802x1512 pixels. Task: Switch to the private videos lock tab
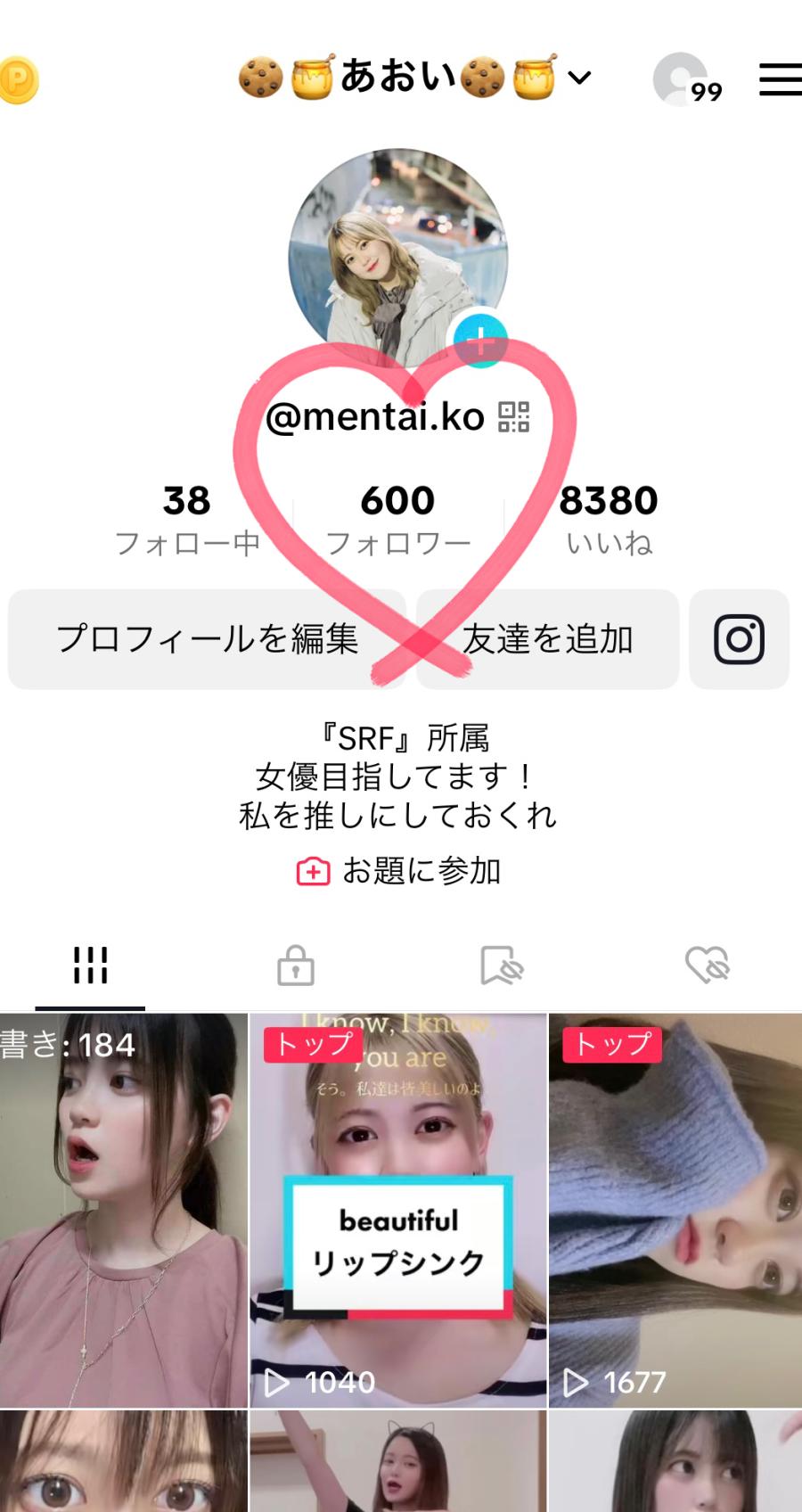click(x=295, y=966)
